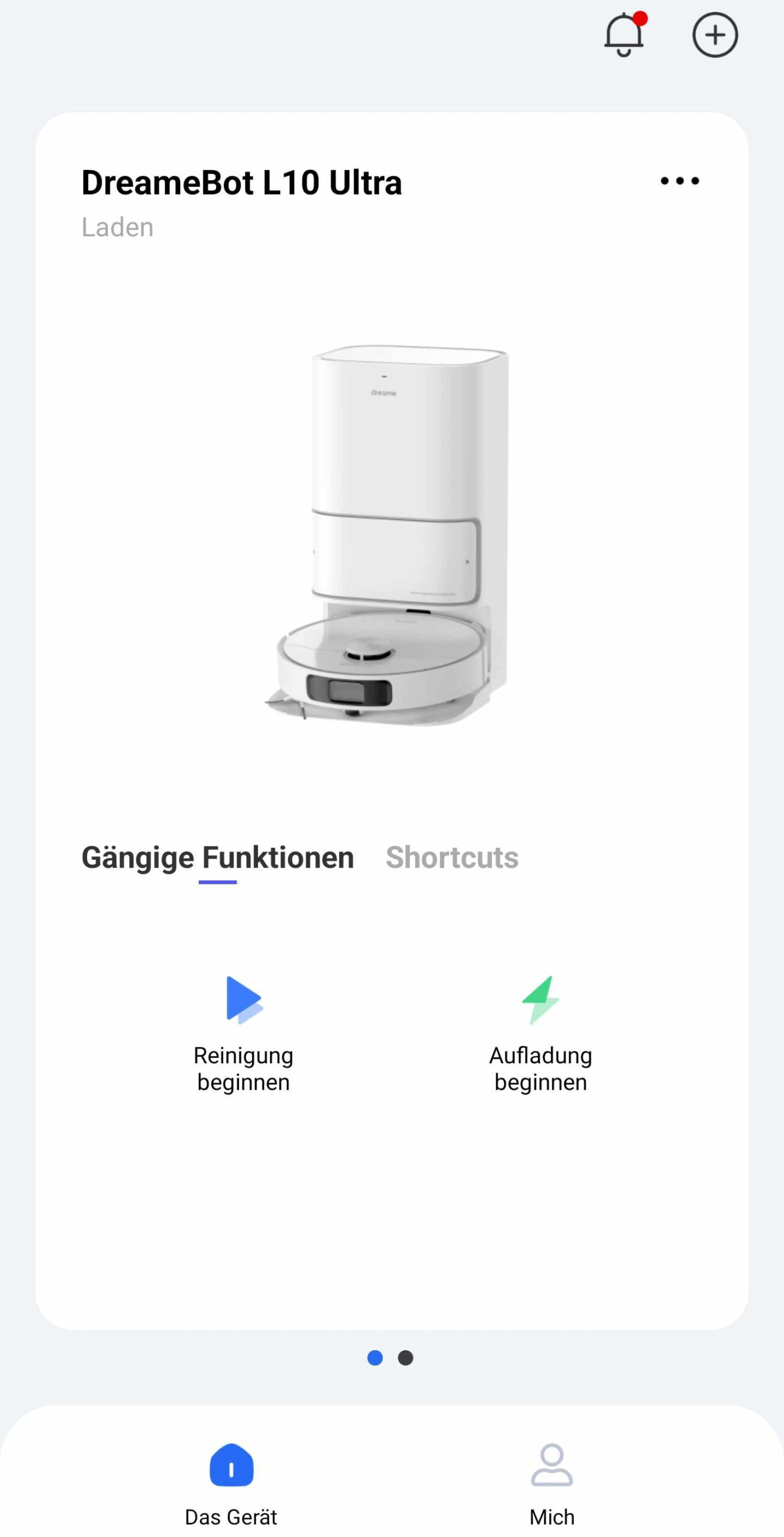Image resolution: width=784 pixels, height=1537 pixels.
Task: Select the Gängige Funktionen tab
Action: pyautogui.click(x=217, y=857)
